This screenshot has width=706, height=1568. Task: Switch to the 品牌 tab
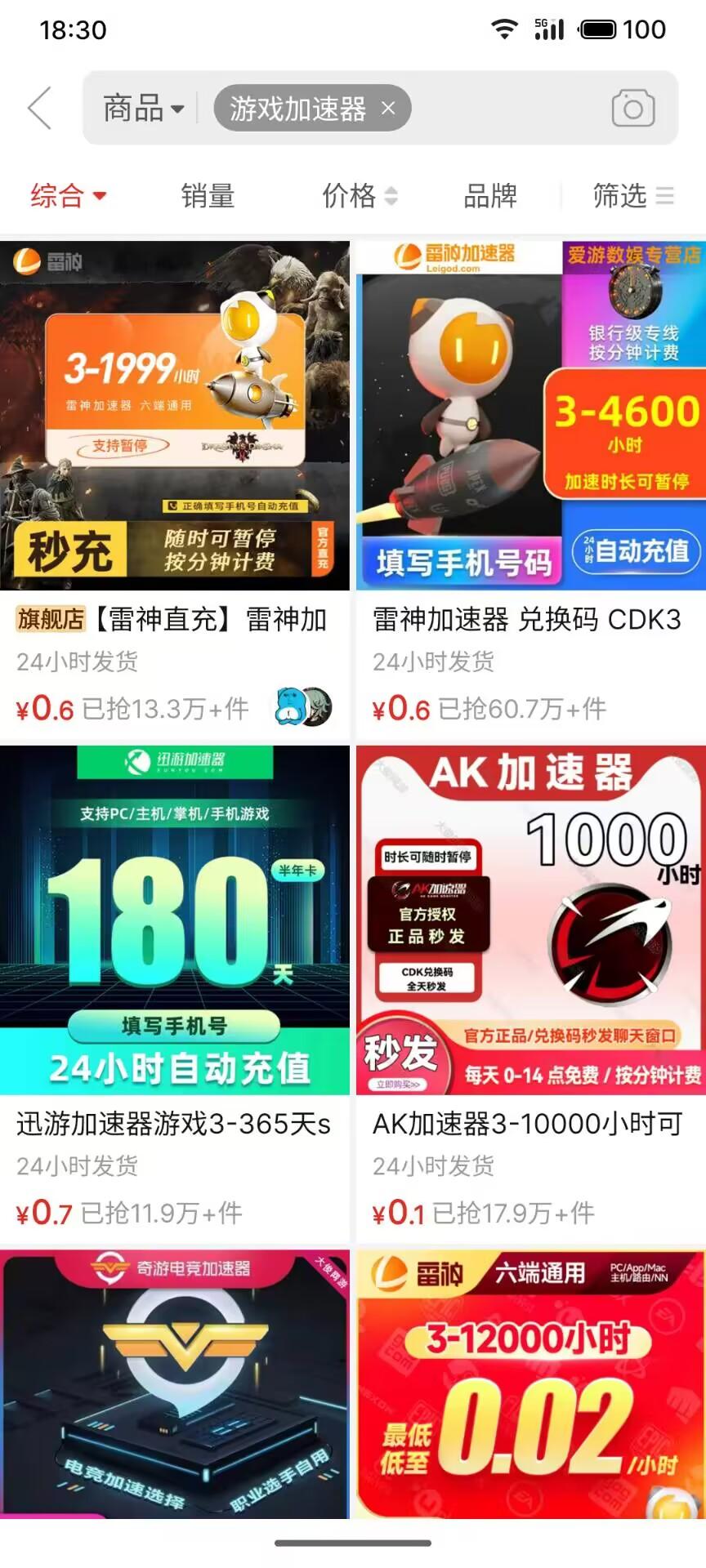pos(490,195)
